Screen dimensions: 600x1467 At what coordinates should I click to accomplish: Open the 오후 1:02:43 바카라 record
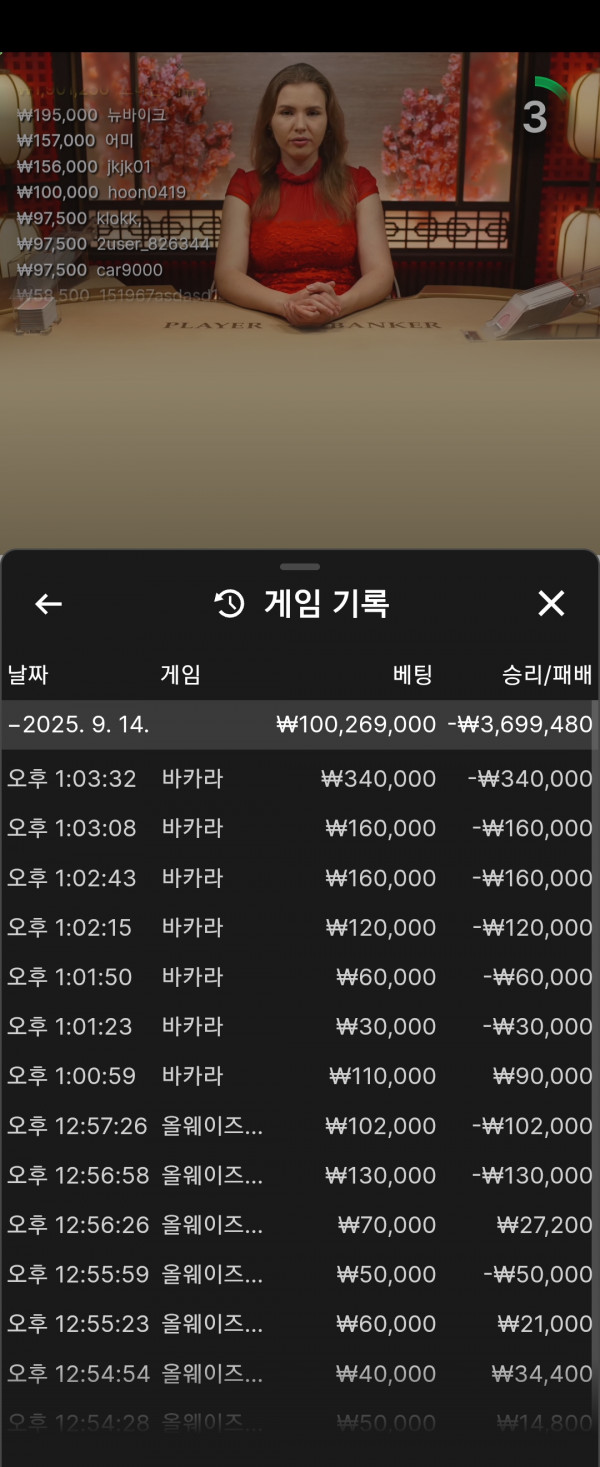pos(300,878)
